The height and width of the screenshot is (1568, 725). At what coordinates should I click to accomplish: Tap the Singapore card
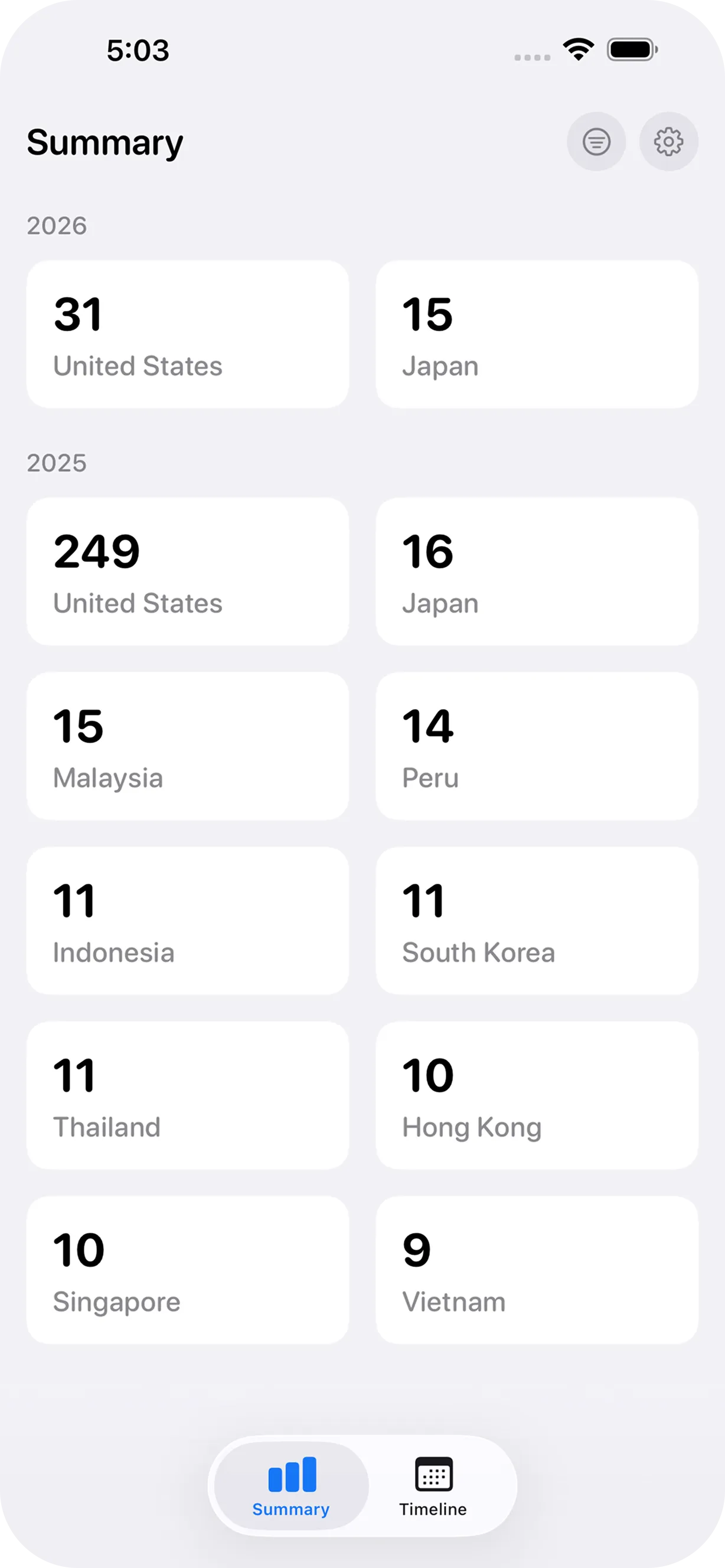(x=188, y=1270)
